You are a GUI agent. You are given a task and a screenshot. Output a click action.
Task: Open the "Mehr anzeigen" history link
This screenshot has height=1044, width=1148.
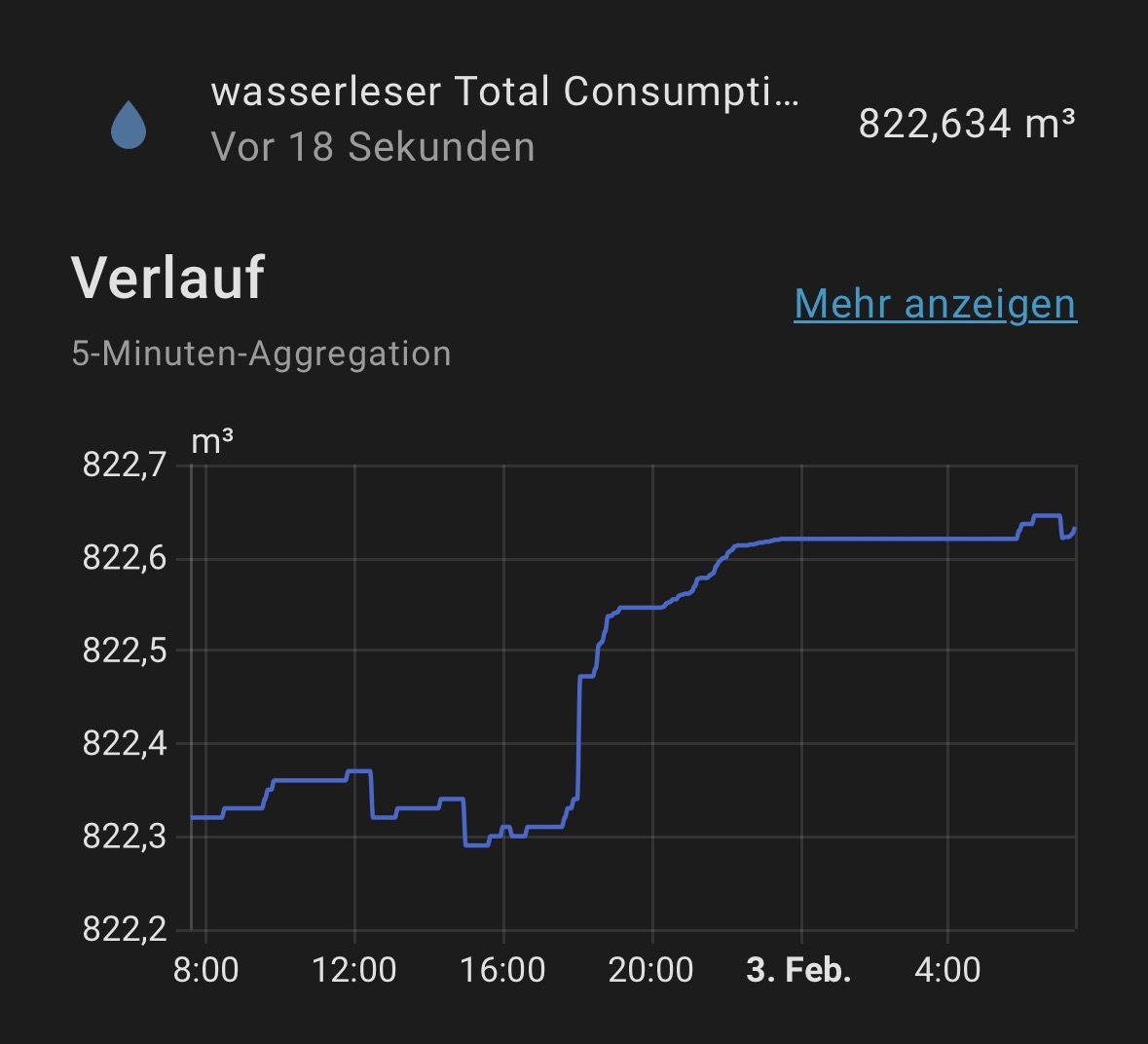pos(935,304)
